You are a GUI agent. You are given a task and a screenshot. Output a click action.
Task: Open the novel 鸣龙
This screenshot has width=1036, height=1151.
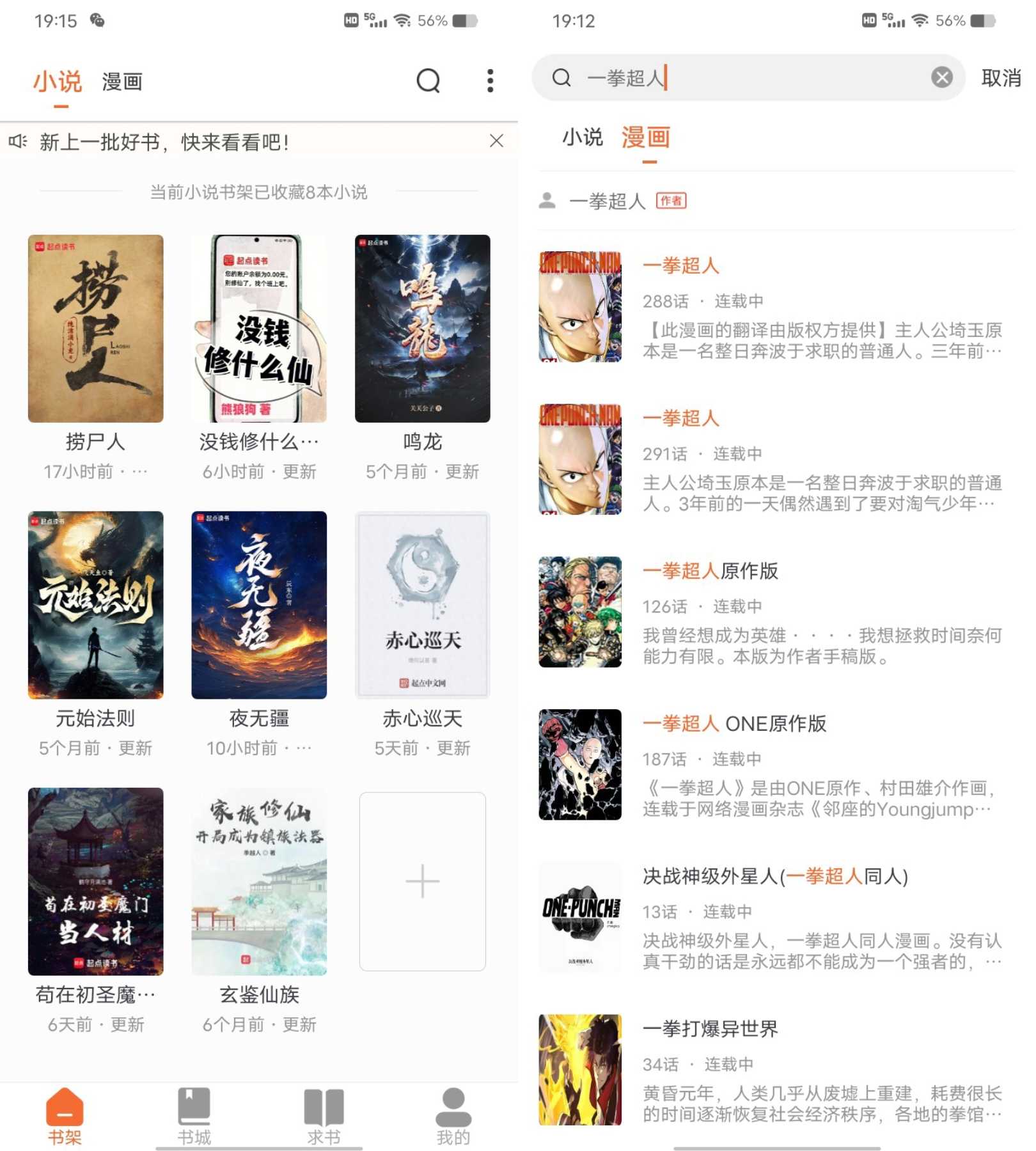click(422, 329)
